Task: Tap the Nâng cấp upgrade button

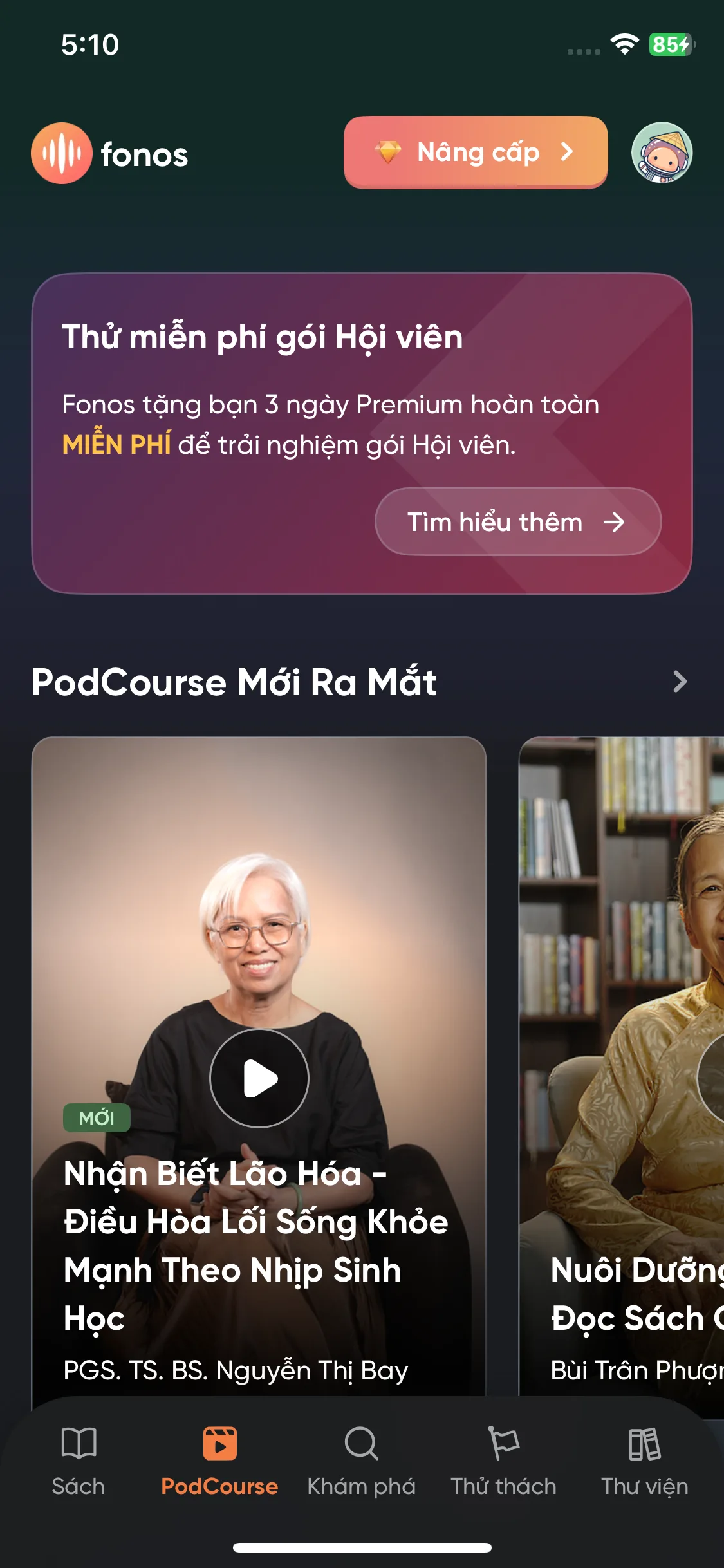Action: [x=476, y=153]
